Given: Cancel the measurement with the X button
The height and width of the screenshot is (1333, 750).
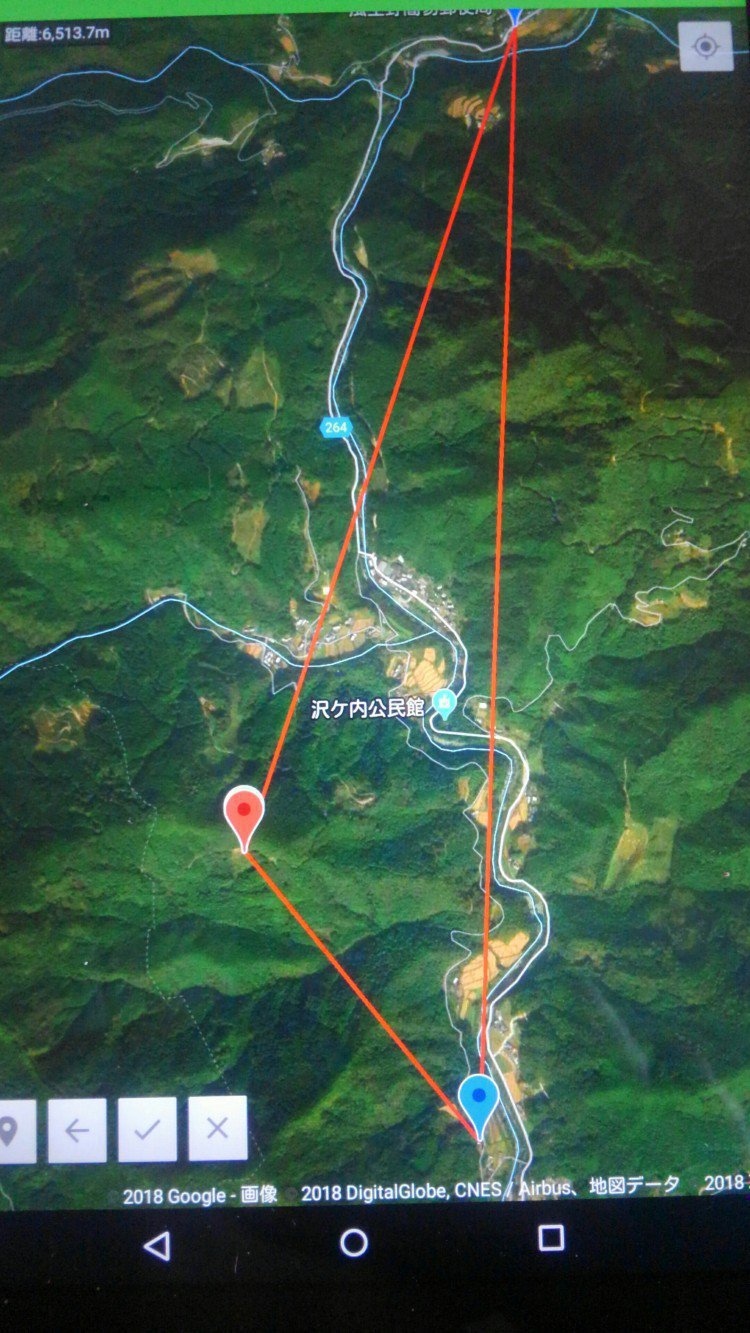Looking at the screenshot, I should point(217,1128).
